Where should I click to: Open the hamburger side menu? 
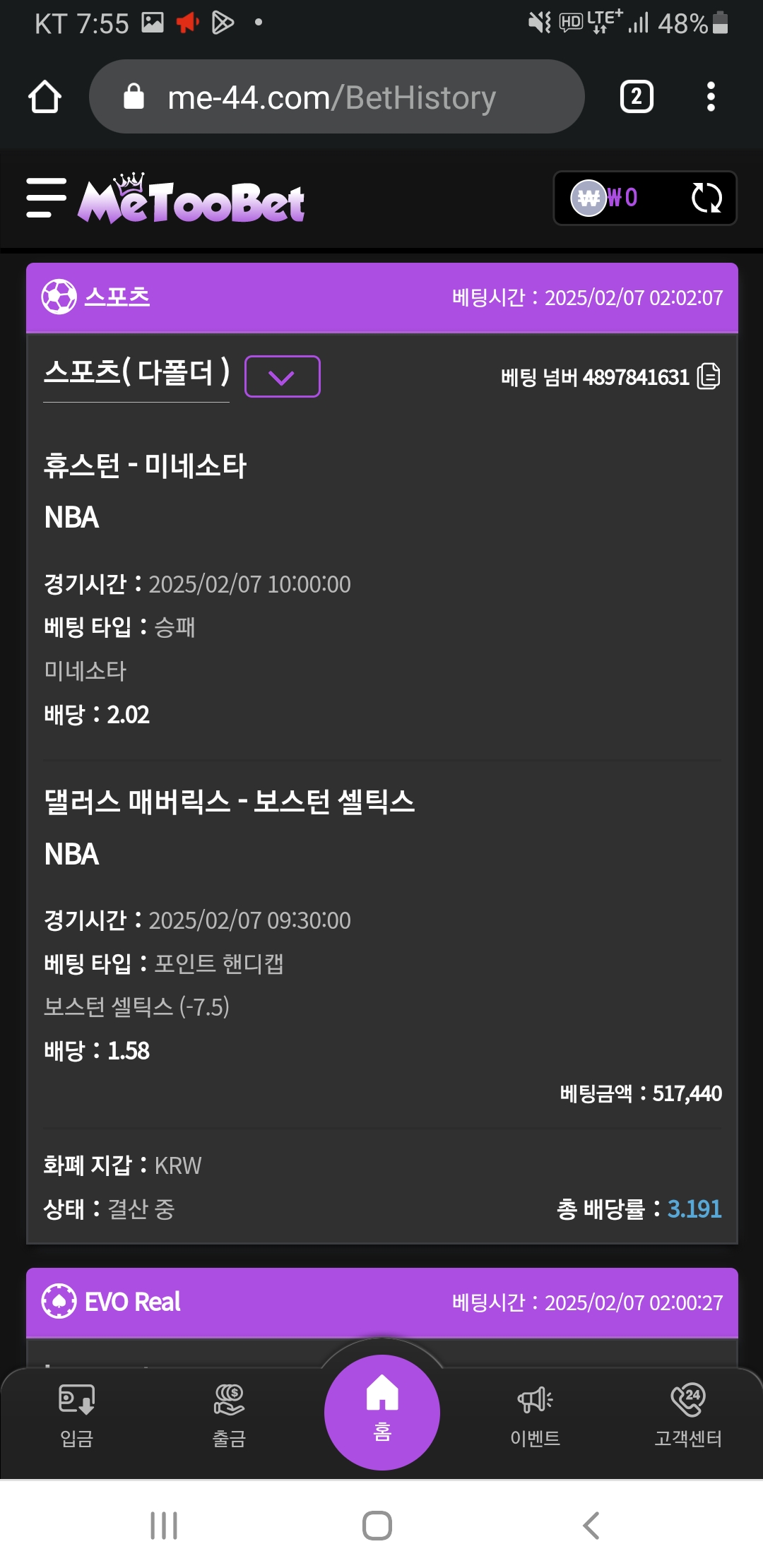tap(46, 198)
